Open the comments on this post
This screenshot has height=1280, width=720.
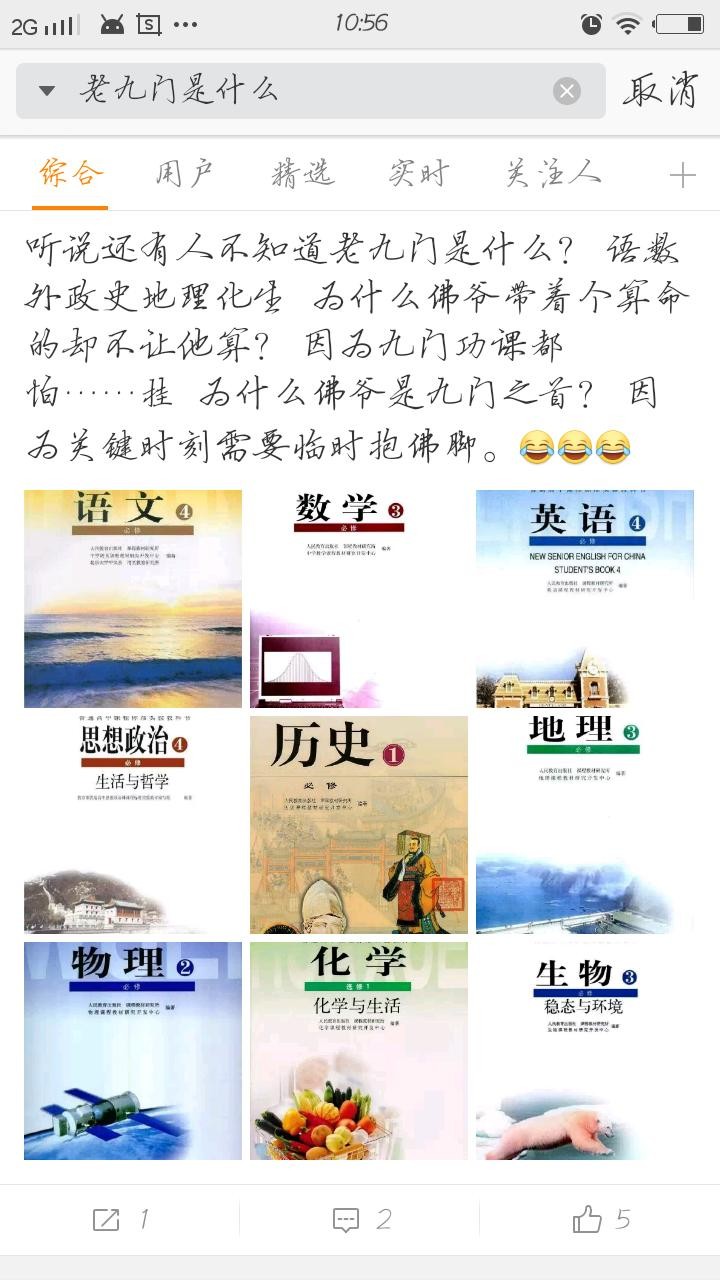point(360,1219)
